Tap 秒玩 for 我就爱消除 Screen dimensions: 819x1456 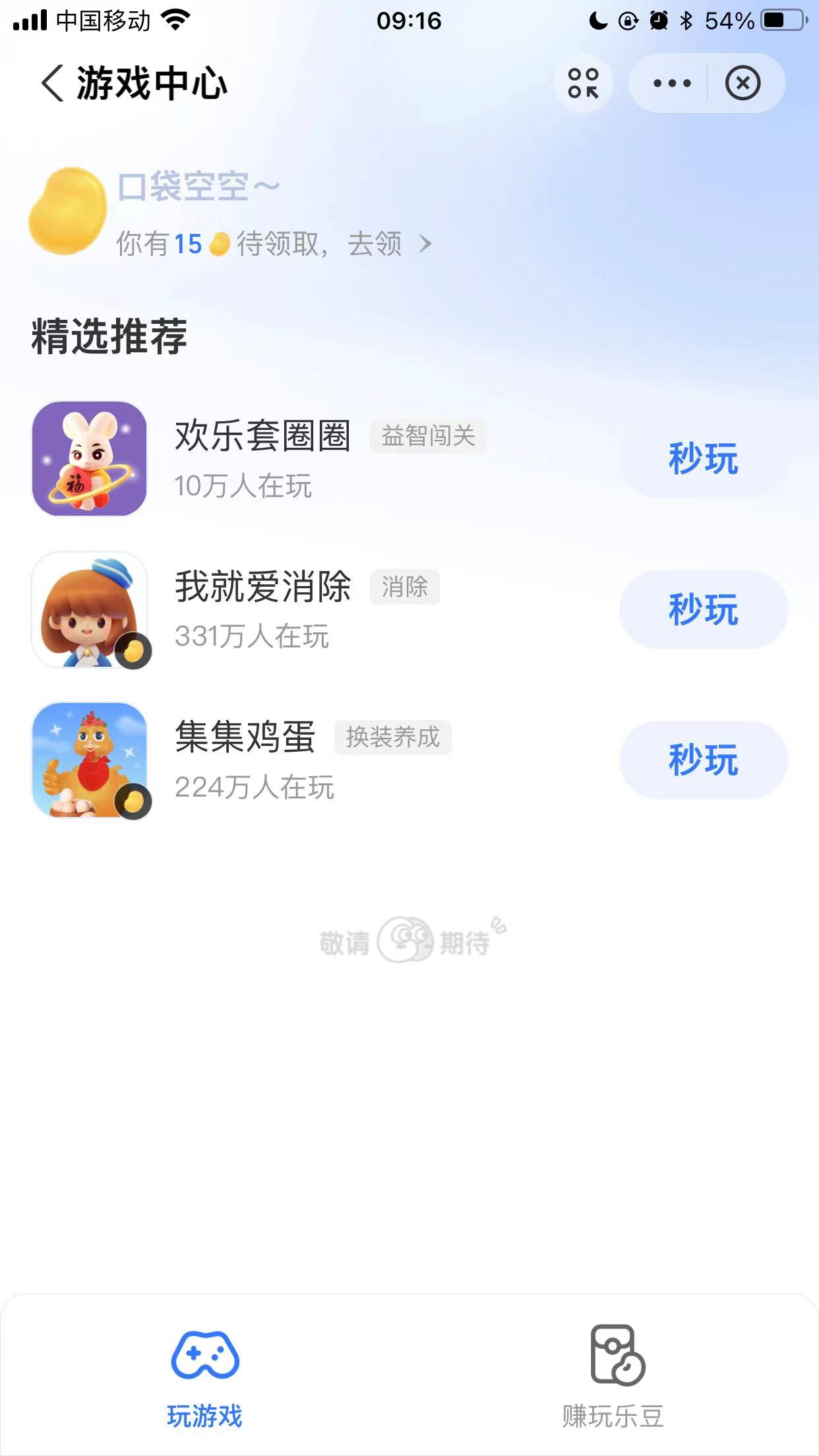(x=703, y=609)
